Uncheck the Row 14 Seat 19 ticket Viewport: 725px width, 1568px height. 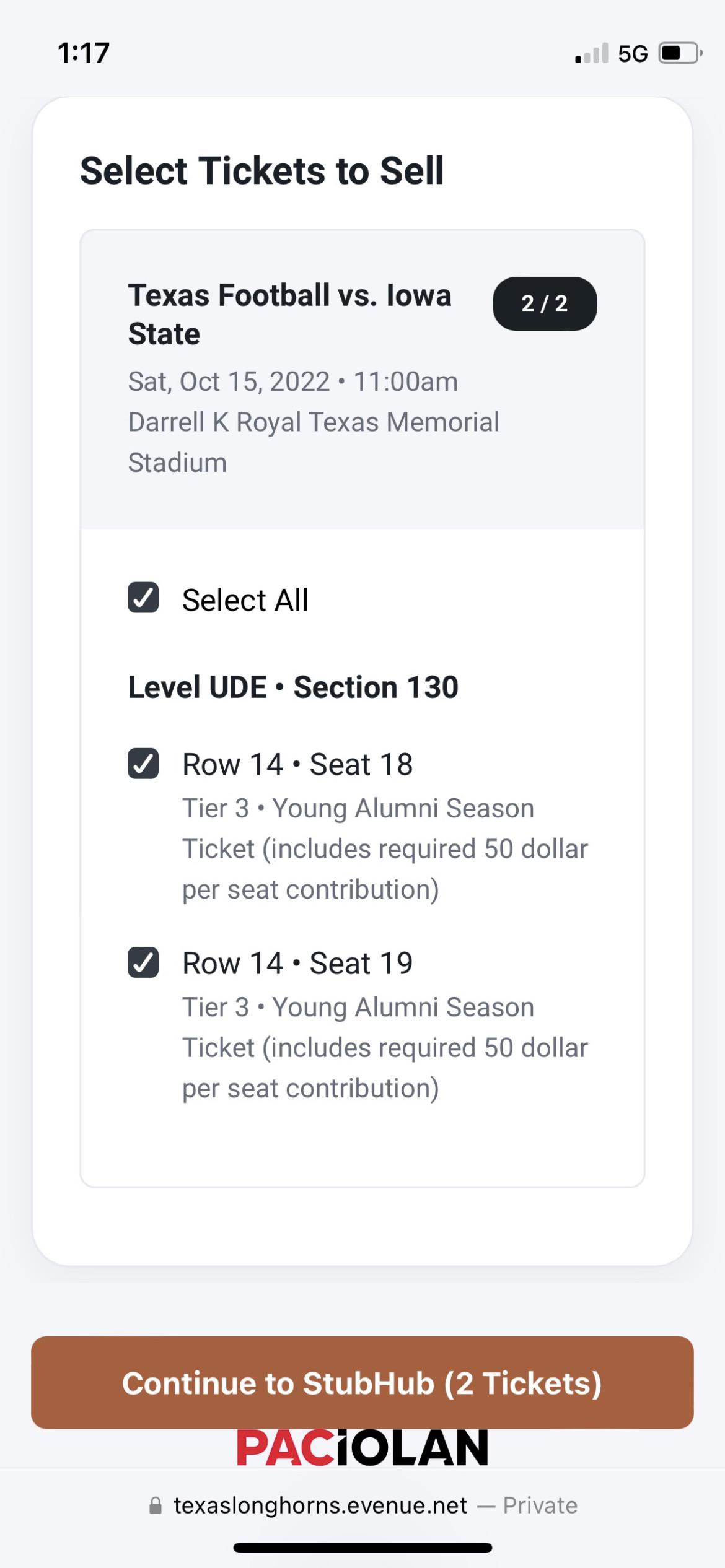[x=143, y=962]
